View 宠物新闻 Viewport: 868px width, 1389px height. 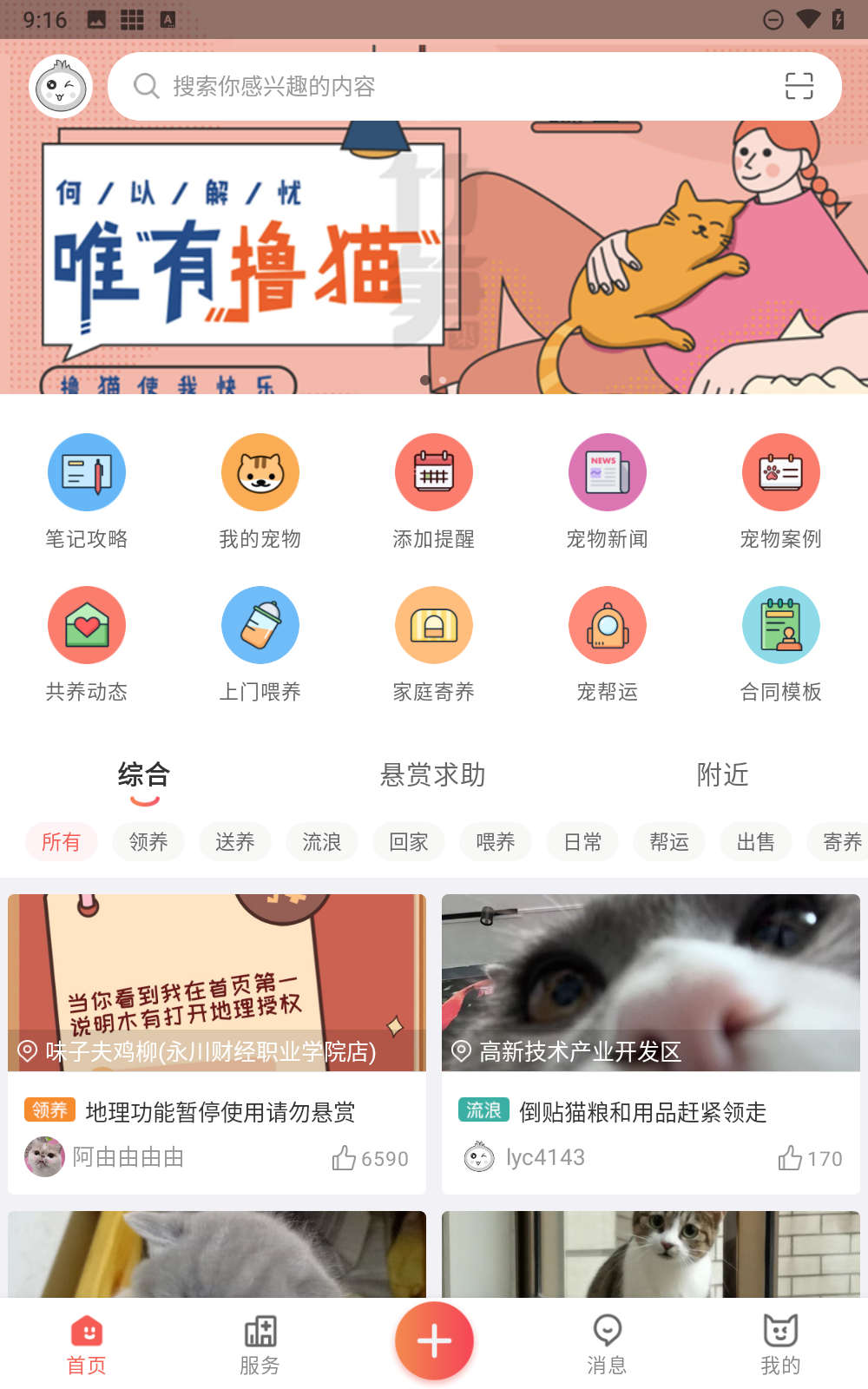[608, 491]
